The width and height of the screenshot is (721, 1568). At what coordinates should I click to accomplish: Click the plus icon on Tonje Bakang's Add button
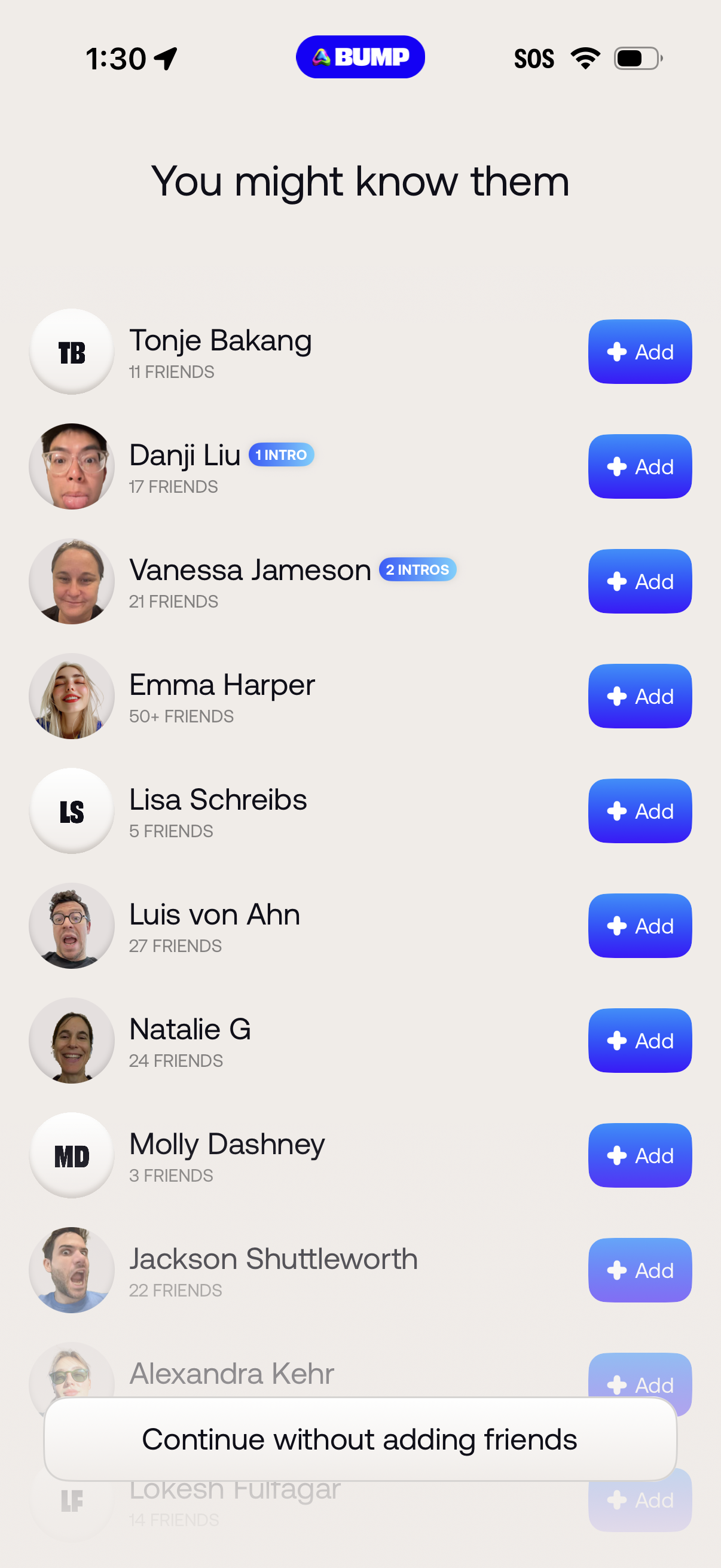click(616, 352)
